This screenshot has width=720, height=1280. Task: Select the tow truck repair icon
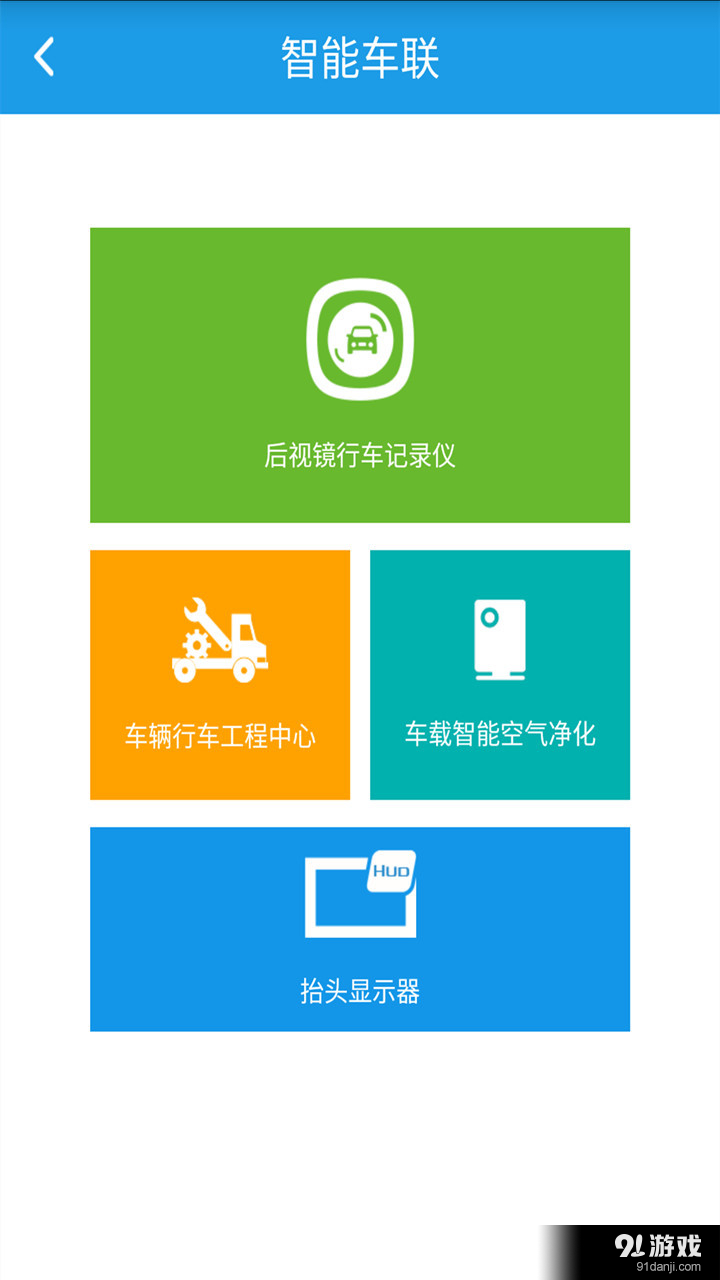(220, 637)
